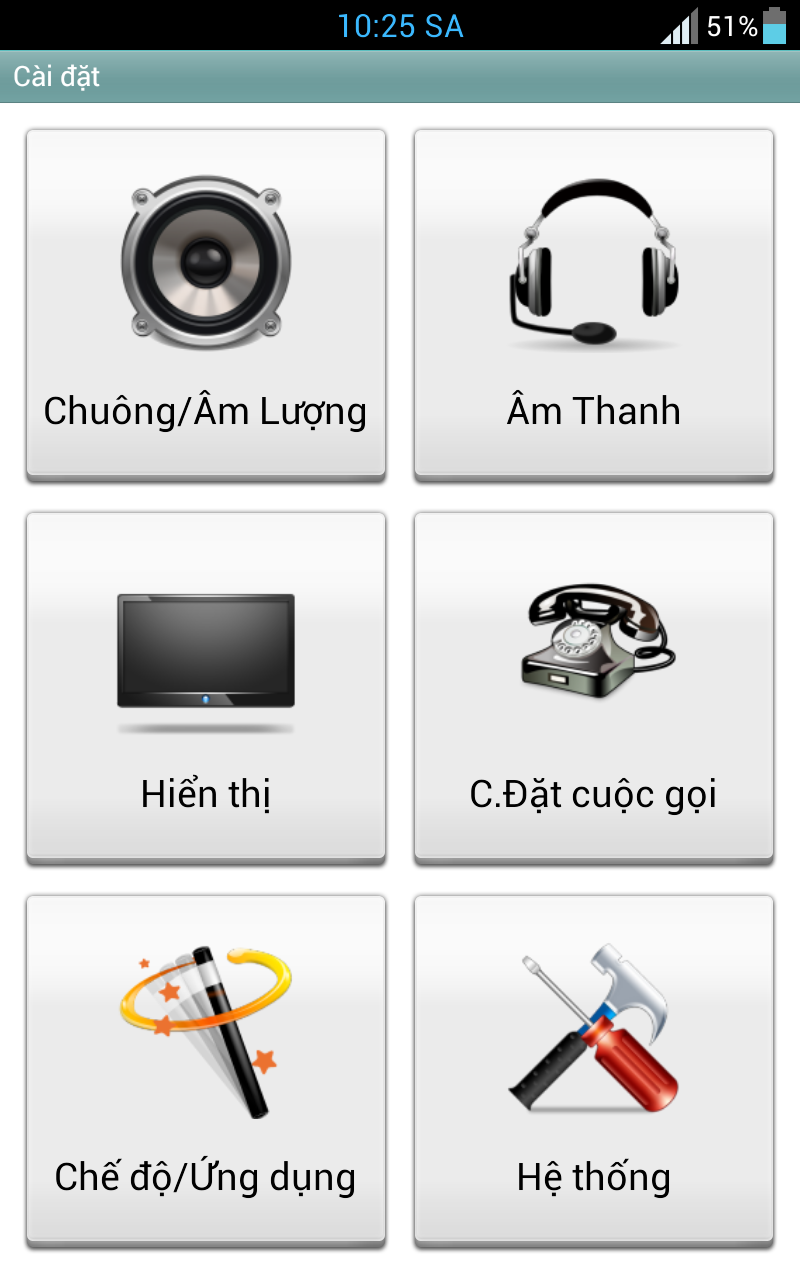Open Hệ thống settings
This screenshot has width=800, height=1280.
click(594, 1070)
